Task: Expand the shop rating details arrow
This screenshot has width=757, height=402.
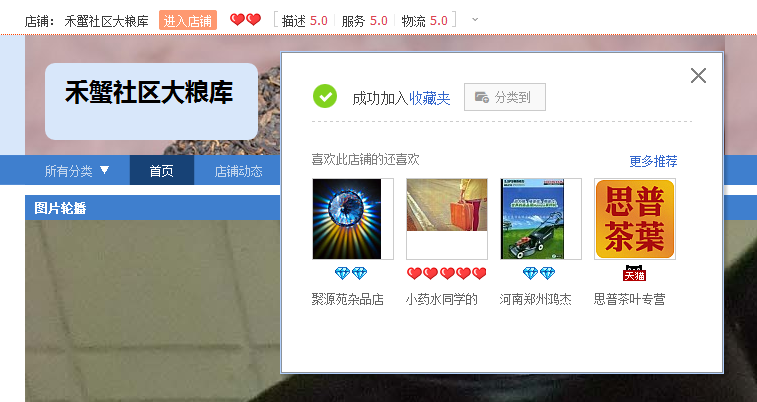Action: [x=475, y=19]
